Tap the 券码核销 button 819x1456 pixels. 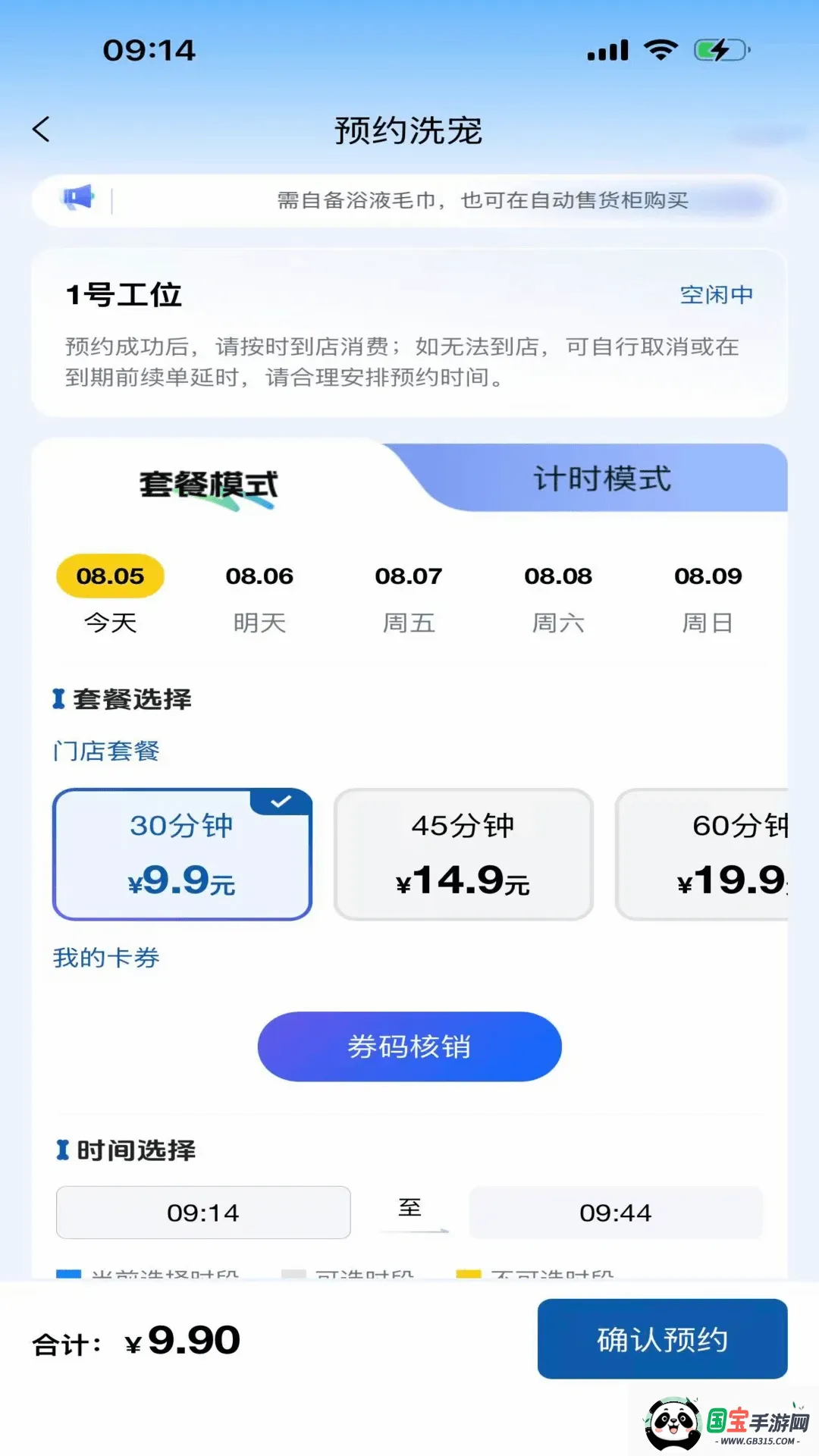tap(409, 1046)
